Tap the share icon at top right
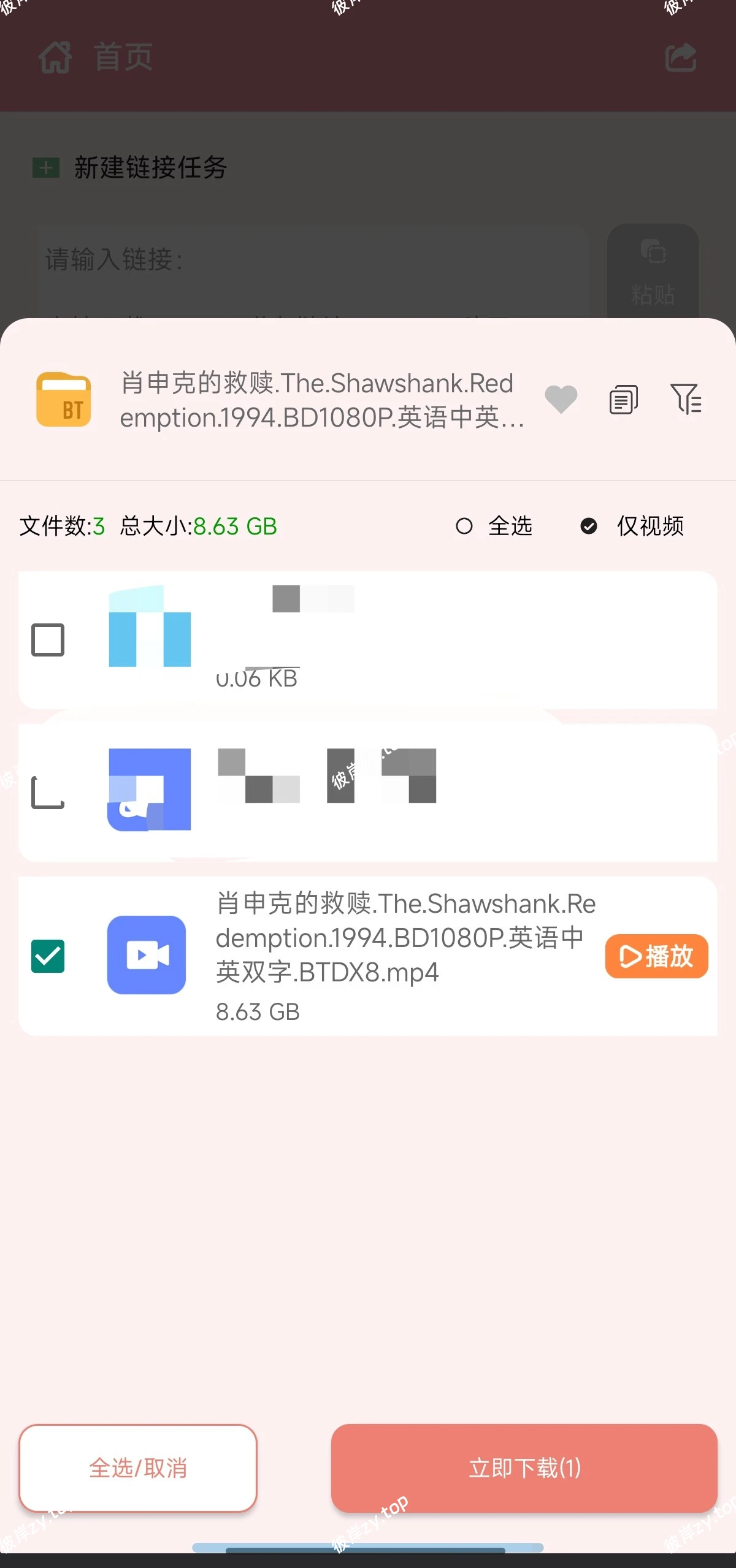736x1568 pixels. pos(681,57)
